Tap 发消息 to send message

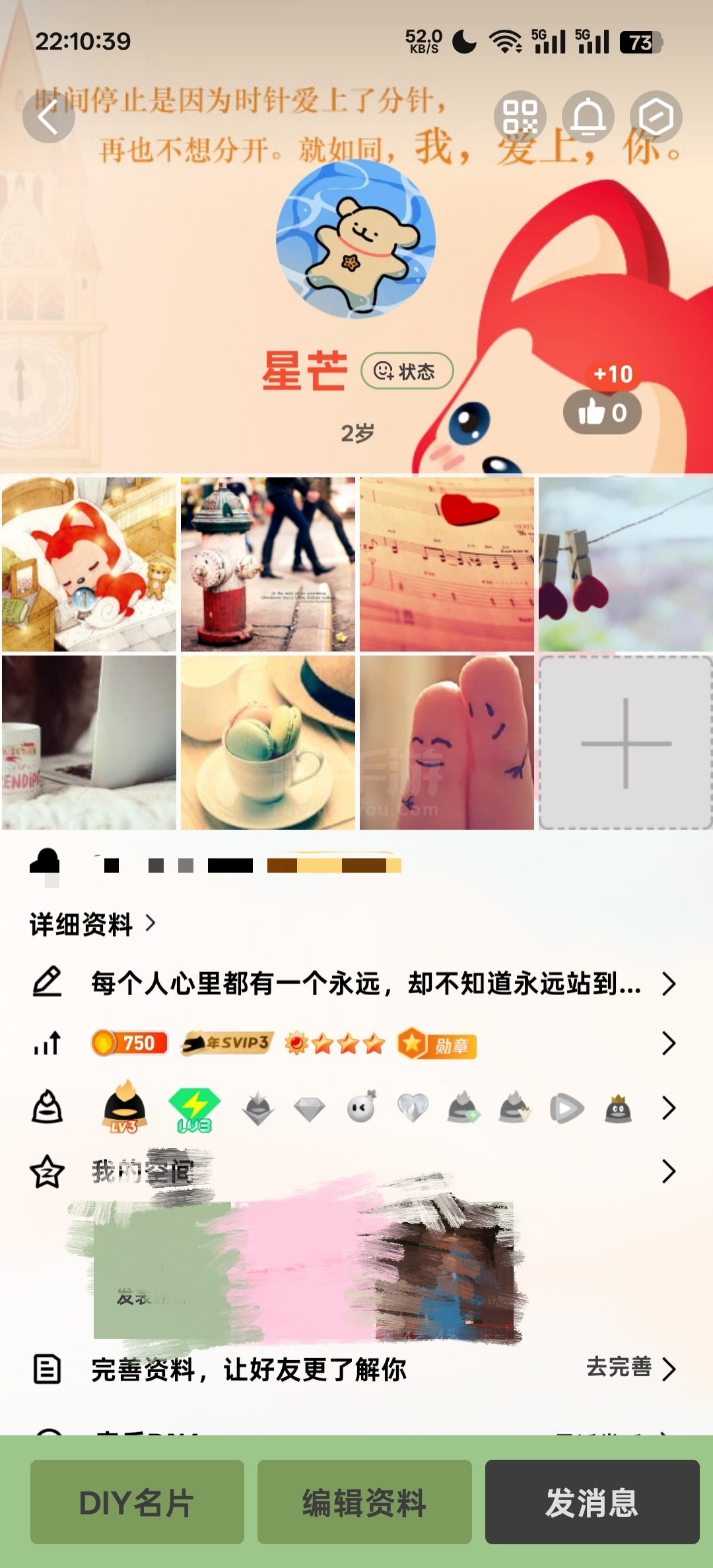click(x=592, y=1503)
